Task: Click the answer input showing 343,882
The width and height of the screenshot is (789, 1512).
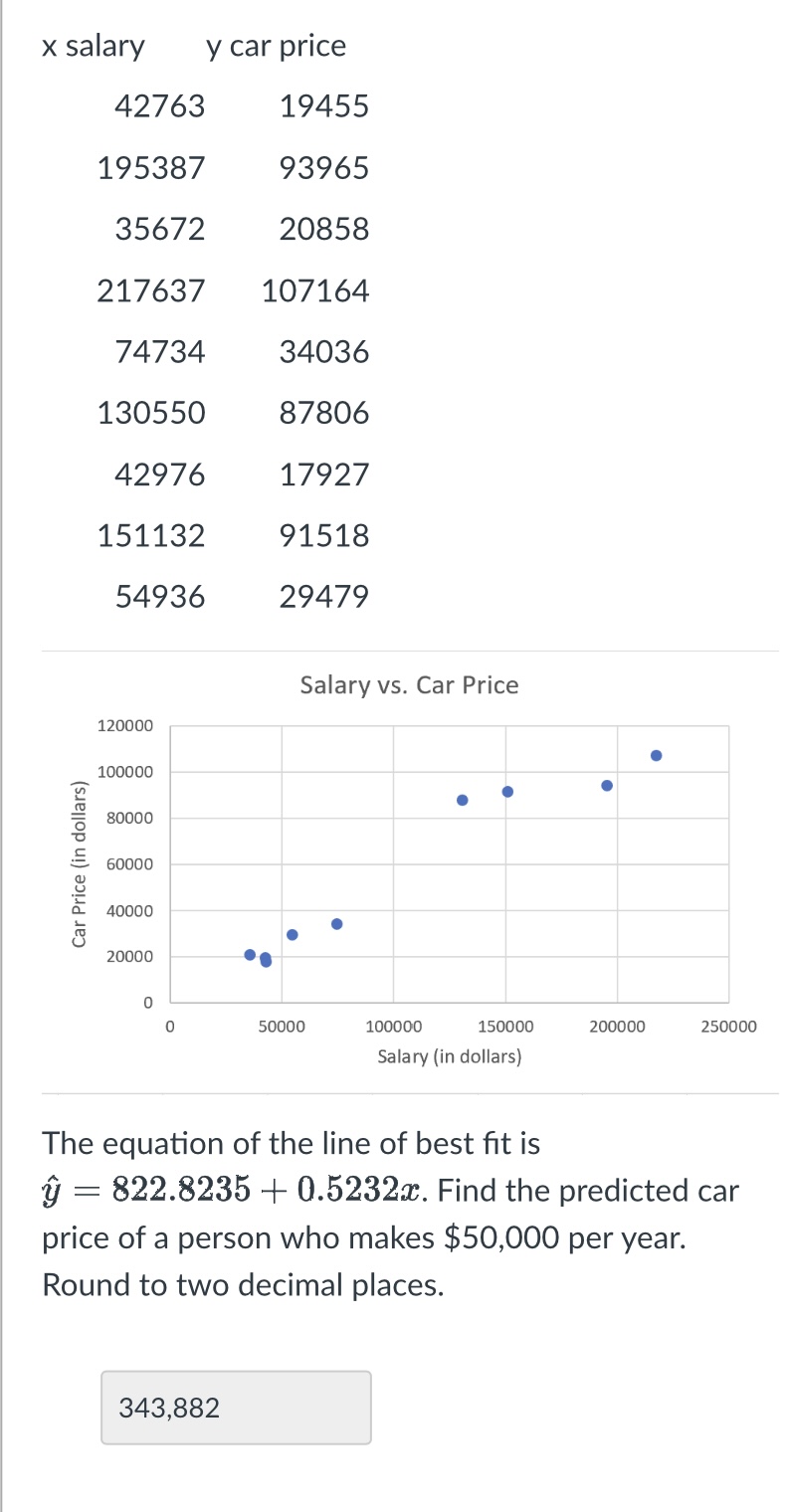Action: (236, 1407)
